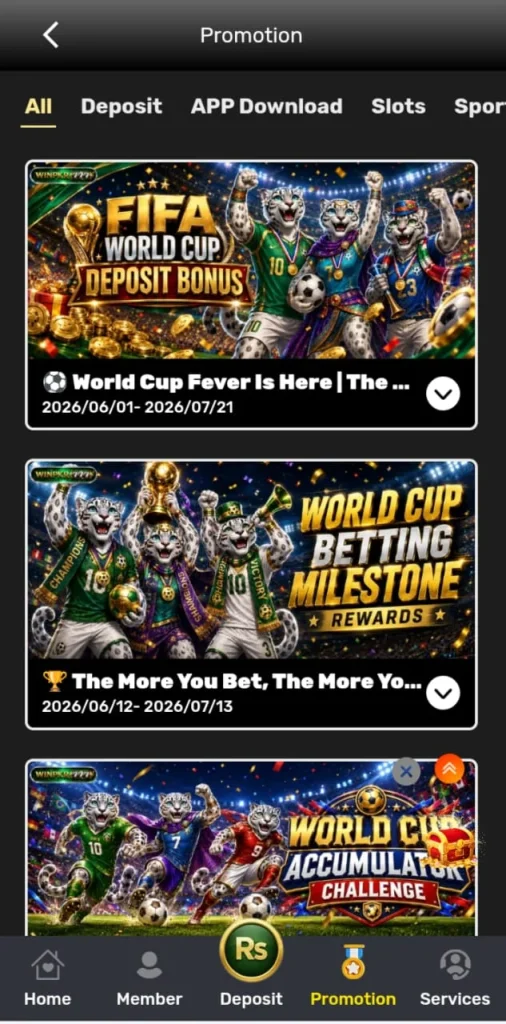Show APP Download promotions

pyautogui.click(x=266, y=106)
